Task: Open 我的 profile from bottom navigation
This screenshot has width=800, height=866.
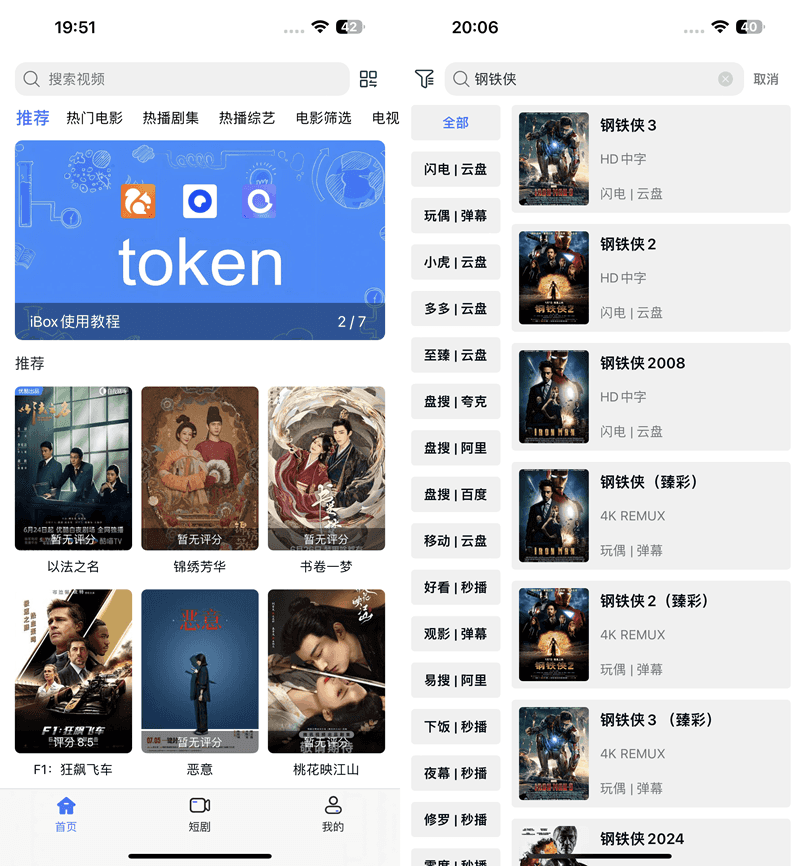Action: coord(332,812)
